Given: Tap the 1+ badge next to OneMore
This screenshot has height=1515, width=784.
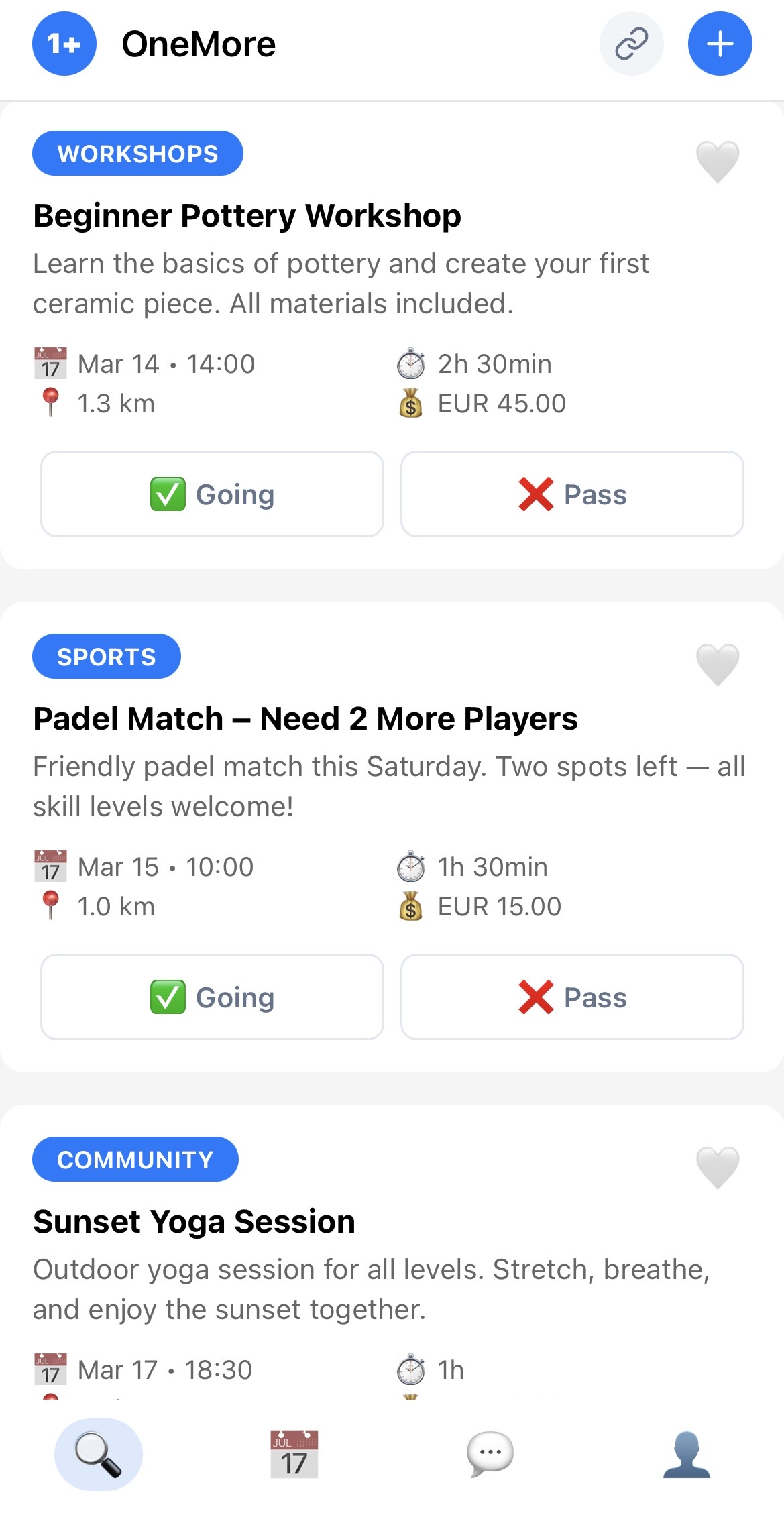Looking at the screenshot, I should (64, 43).
